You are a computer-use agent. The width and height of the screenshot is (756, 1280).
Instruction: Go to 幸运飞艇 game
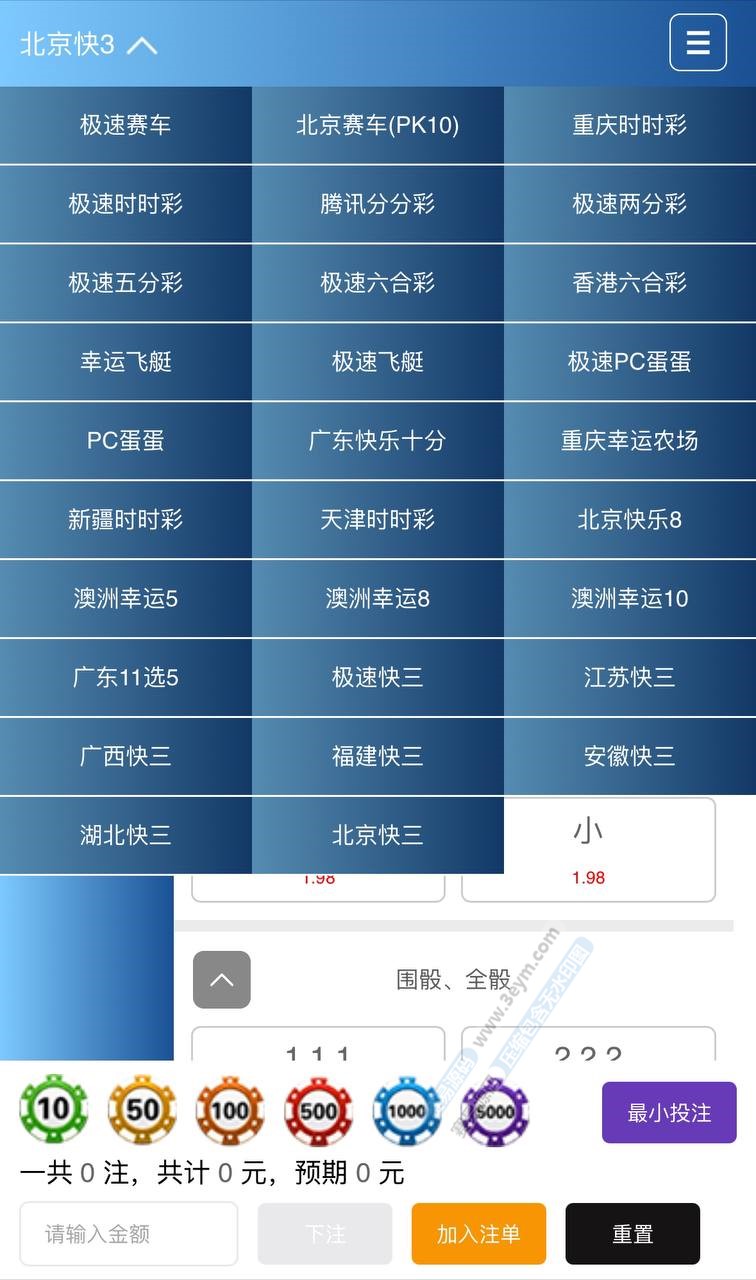(x=126, y=362)
